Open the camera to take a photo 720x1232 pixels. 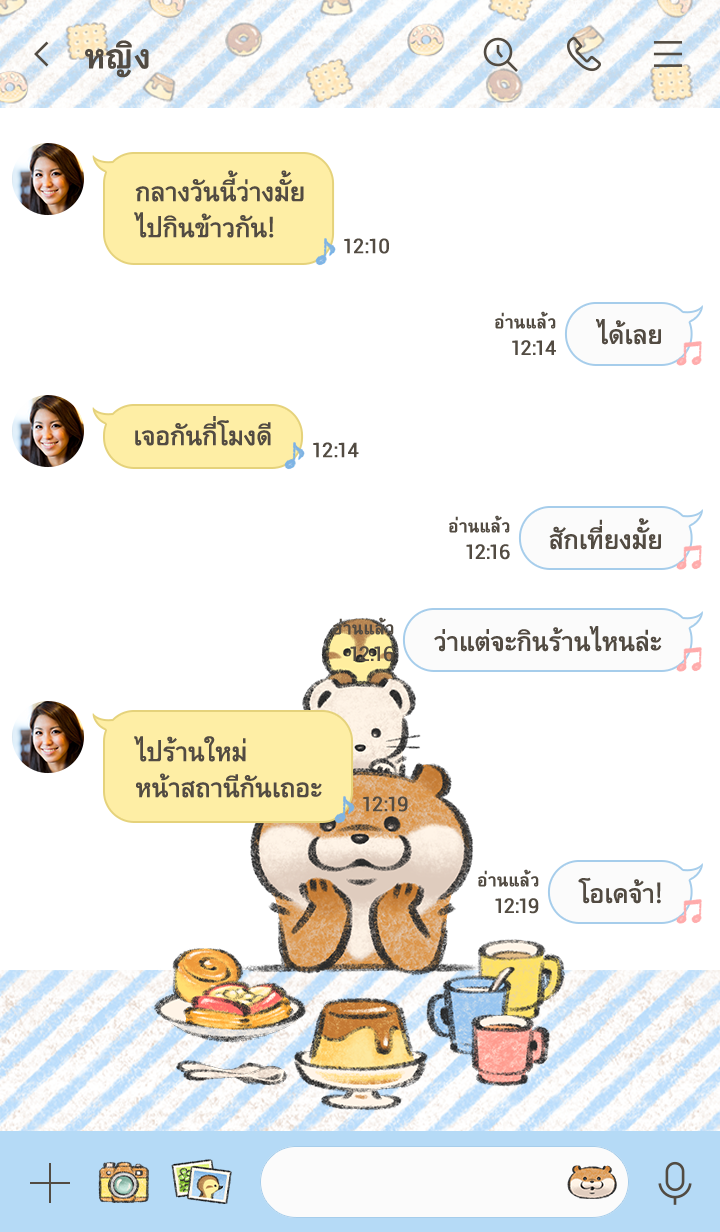(x=123, y=1183)
